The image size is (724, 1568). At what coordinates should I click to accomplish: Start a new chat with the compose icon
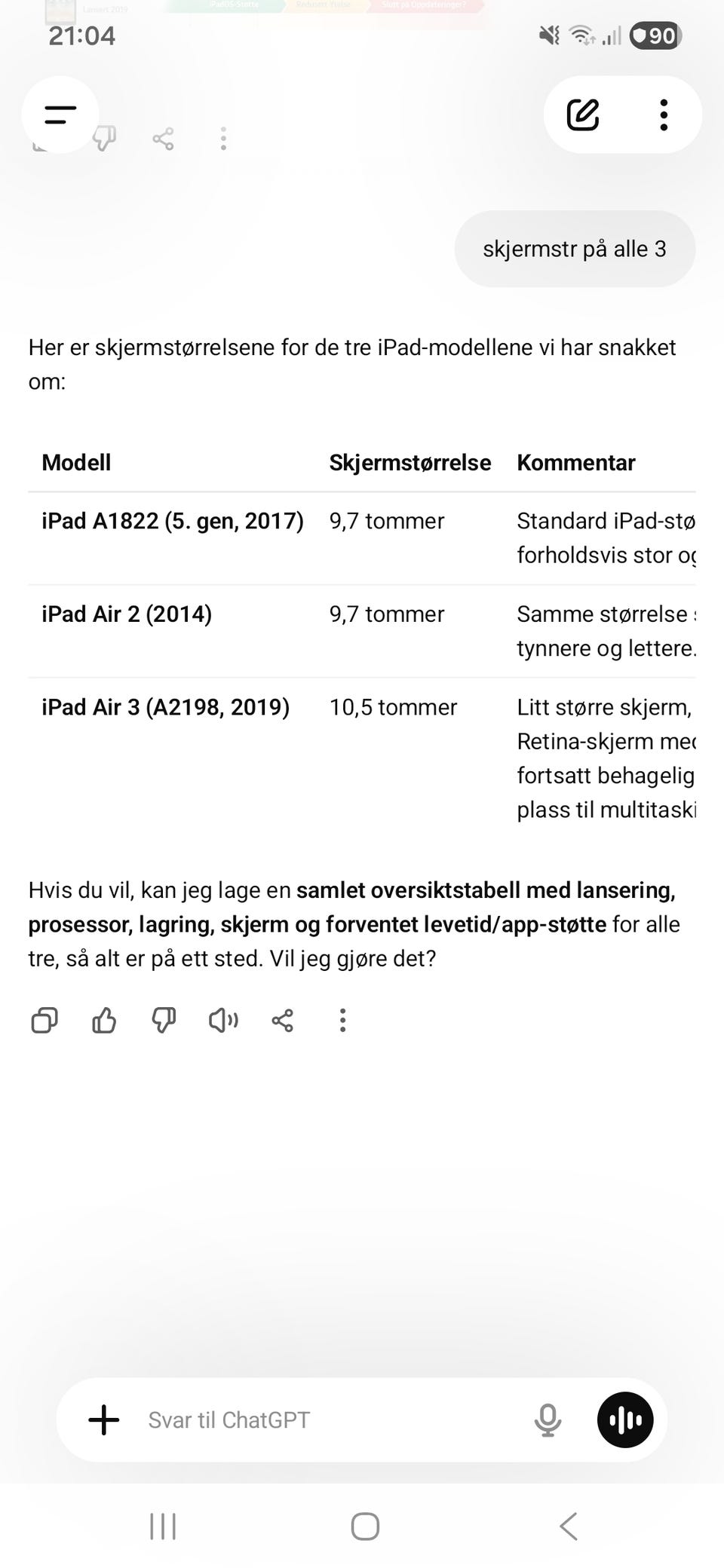click(582, 114)
